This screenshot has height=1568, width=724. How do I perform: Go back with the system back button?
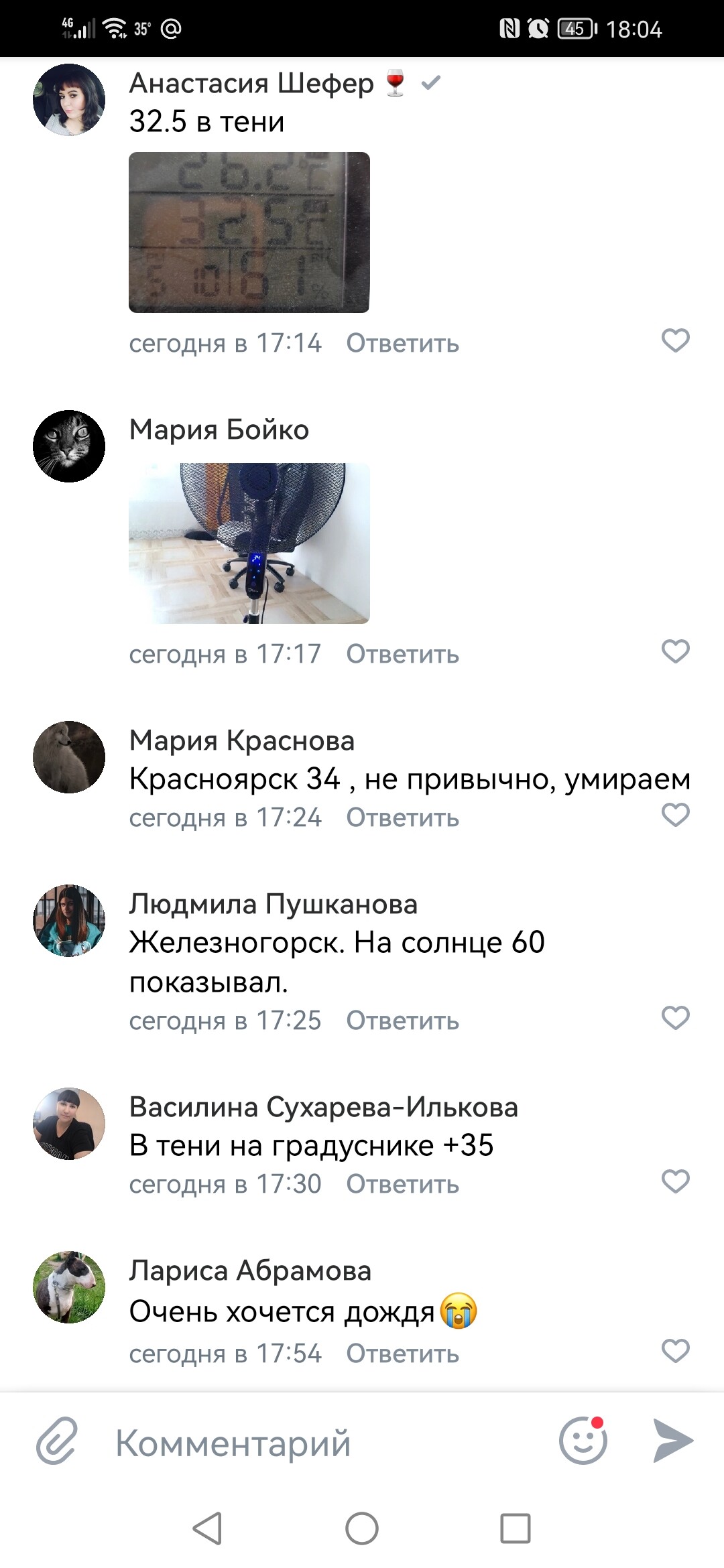coord(207,1528)
